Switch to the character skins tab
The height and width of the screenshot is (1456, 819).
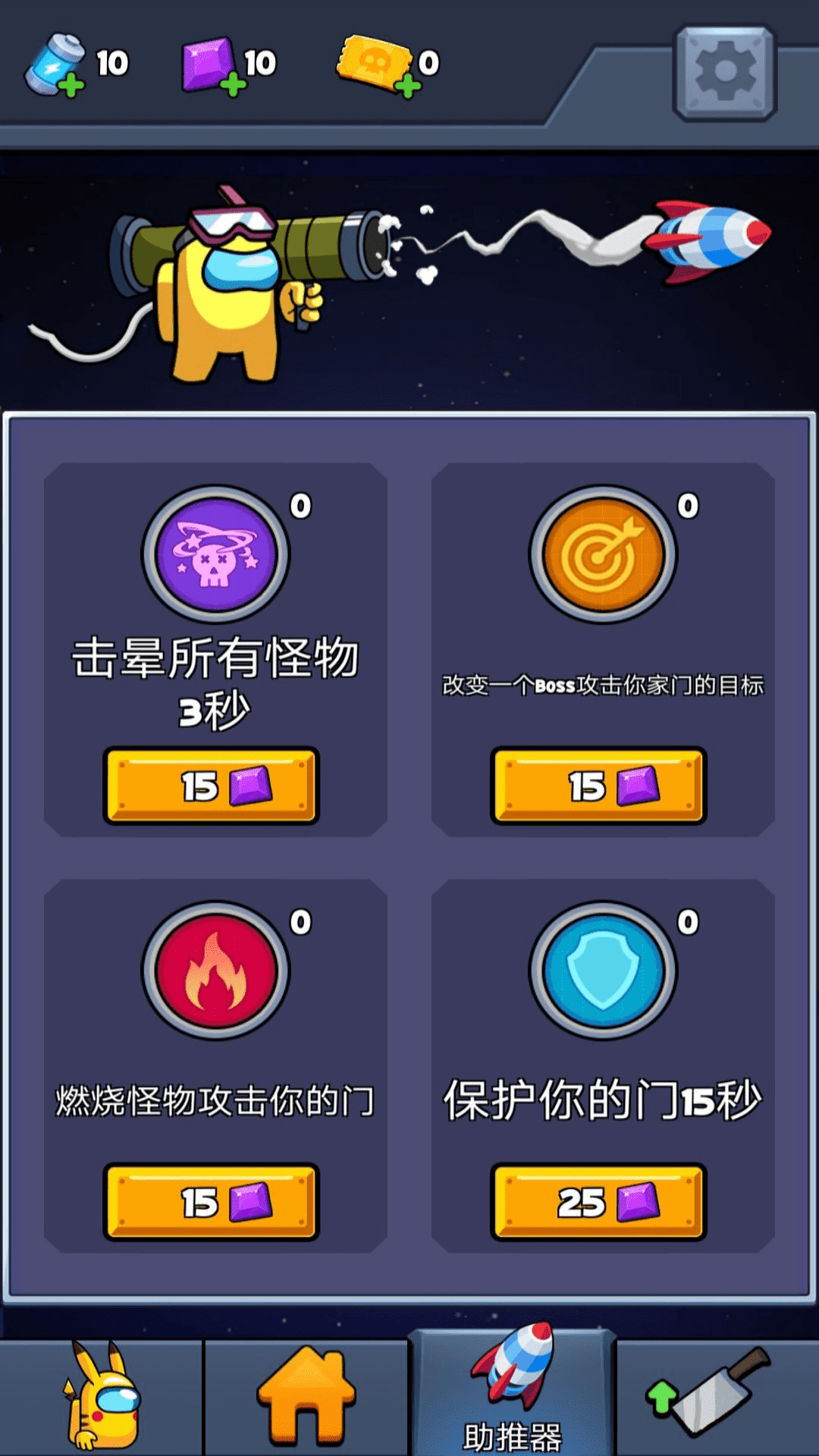tap(102, 1397)
